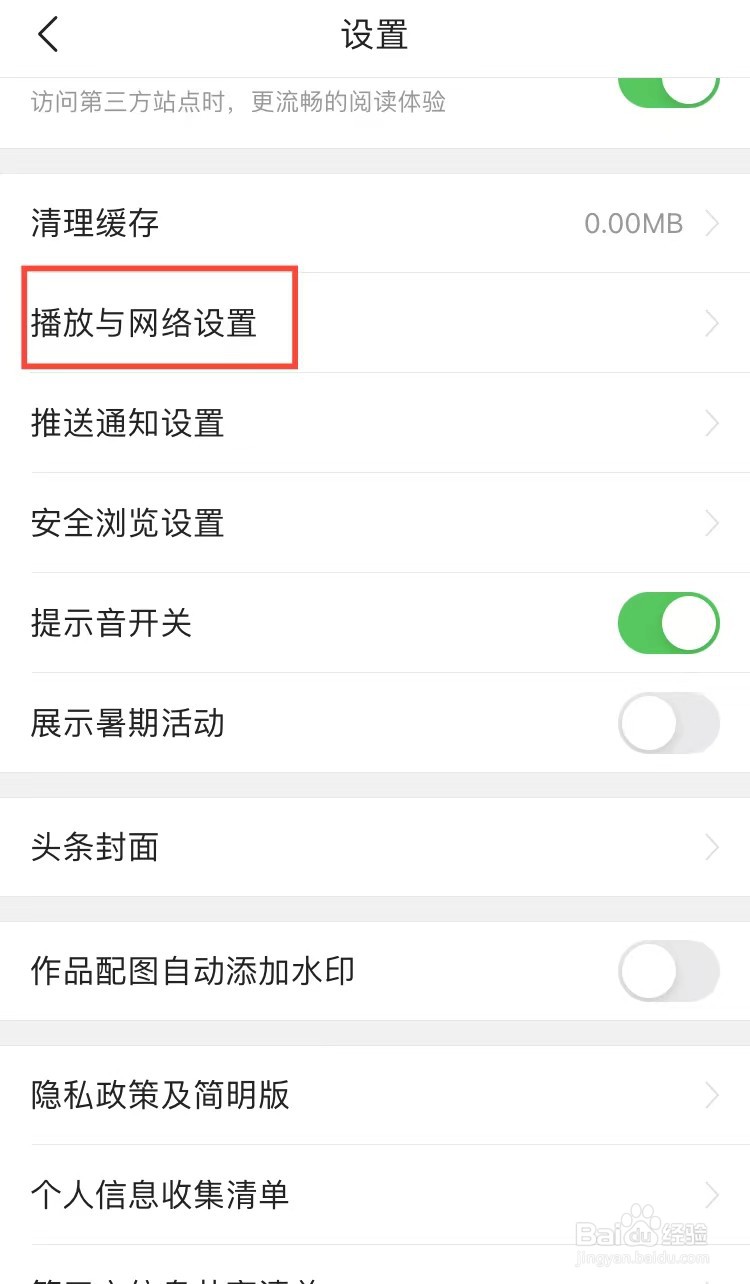The height and width of the screenshot is (1284, 750).
Task: Open 播放与网络设置 via its chevron
Action: (711, 322)
